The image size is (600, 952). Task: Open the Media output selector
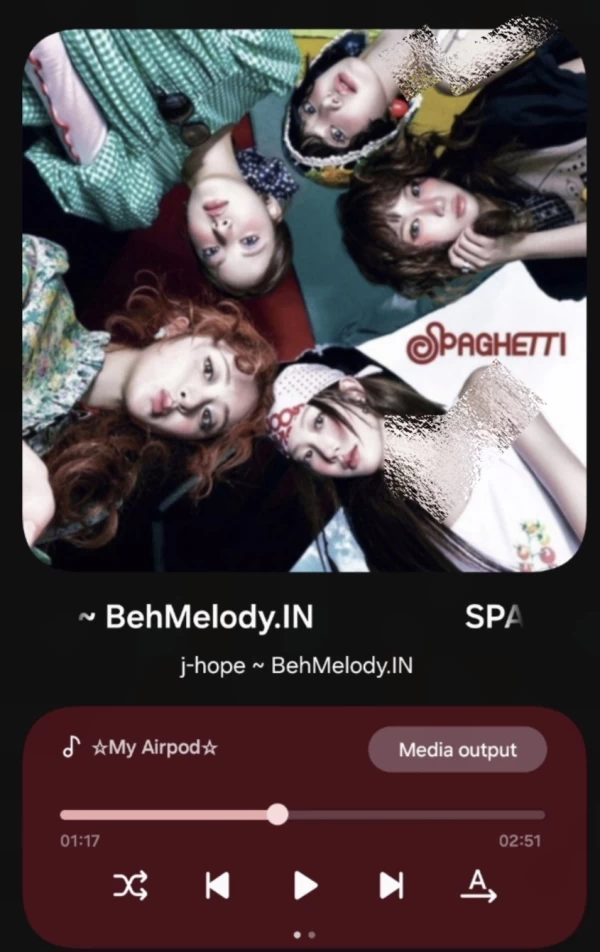coord(457,750)
